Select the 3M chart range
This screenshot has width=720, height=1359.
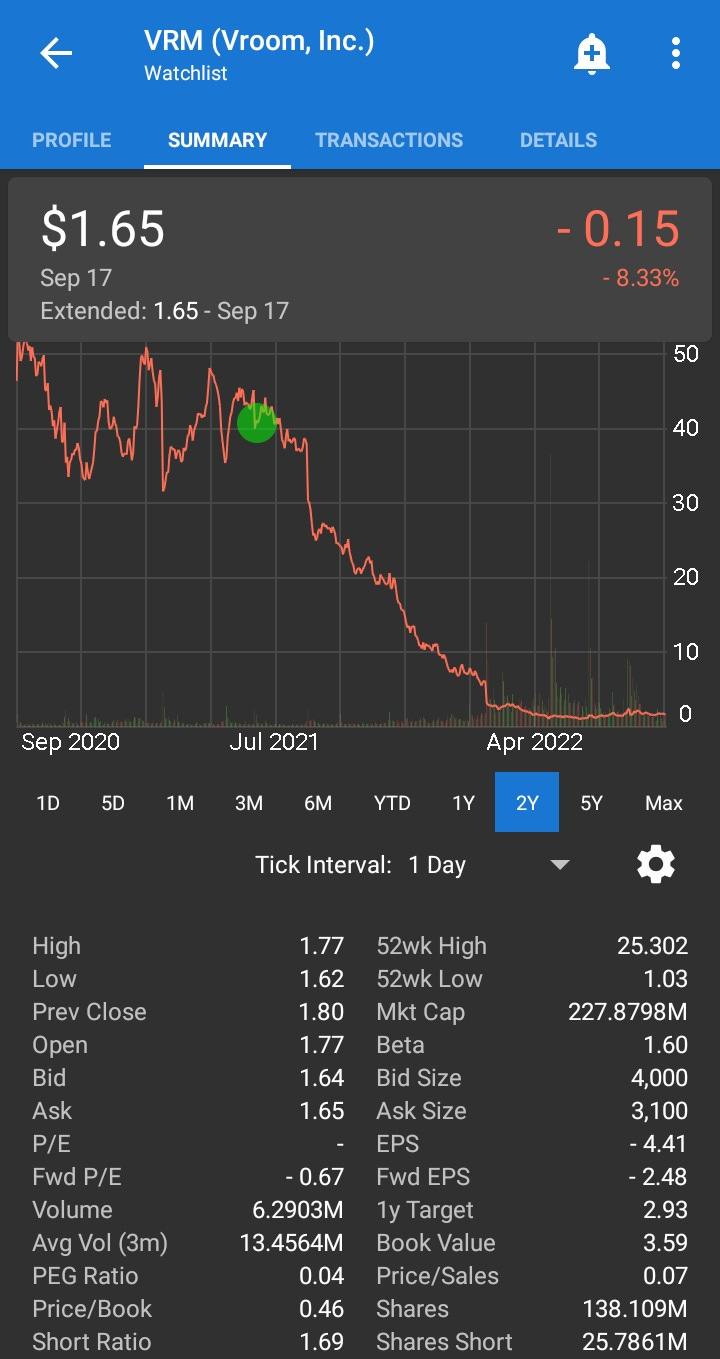pos(249,803)
